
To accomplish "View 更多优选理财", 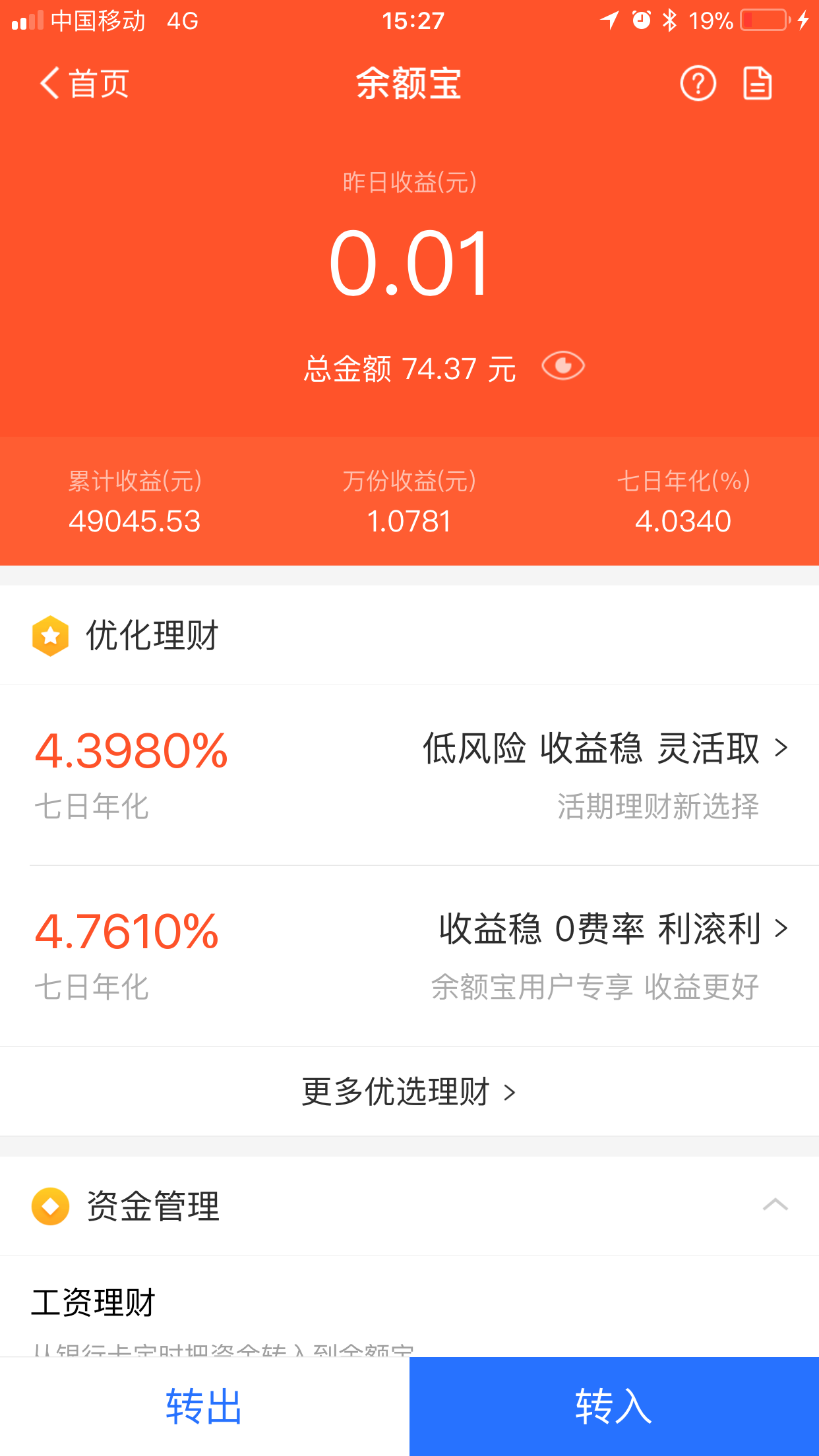I will click(x=409, y=1091).
